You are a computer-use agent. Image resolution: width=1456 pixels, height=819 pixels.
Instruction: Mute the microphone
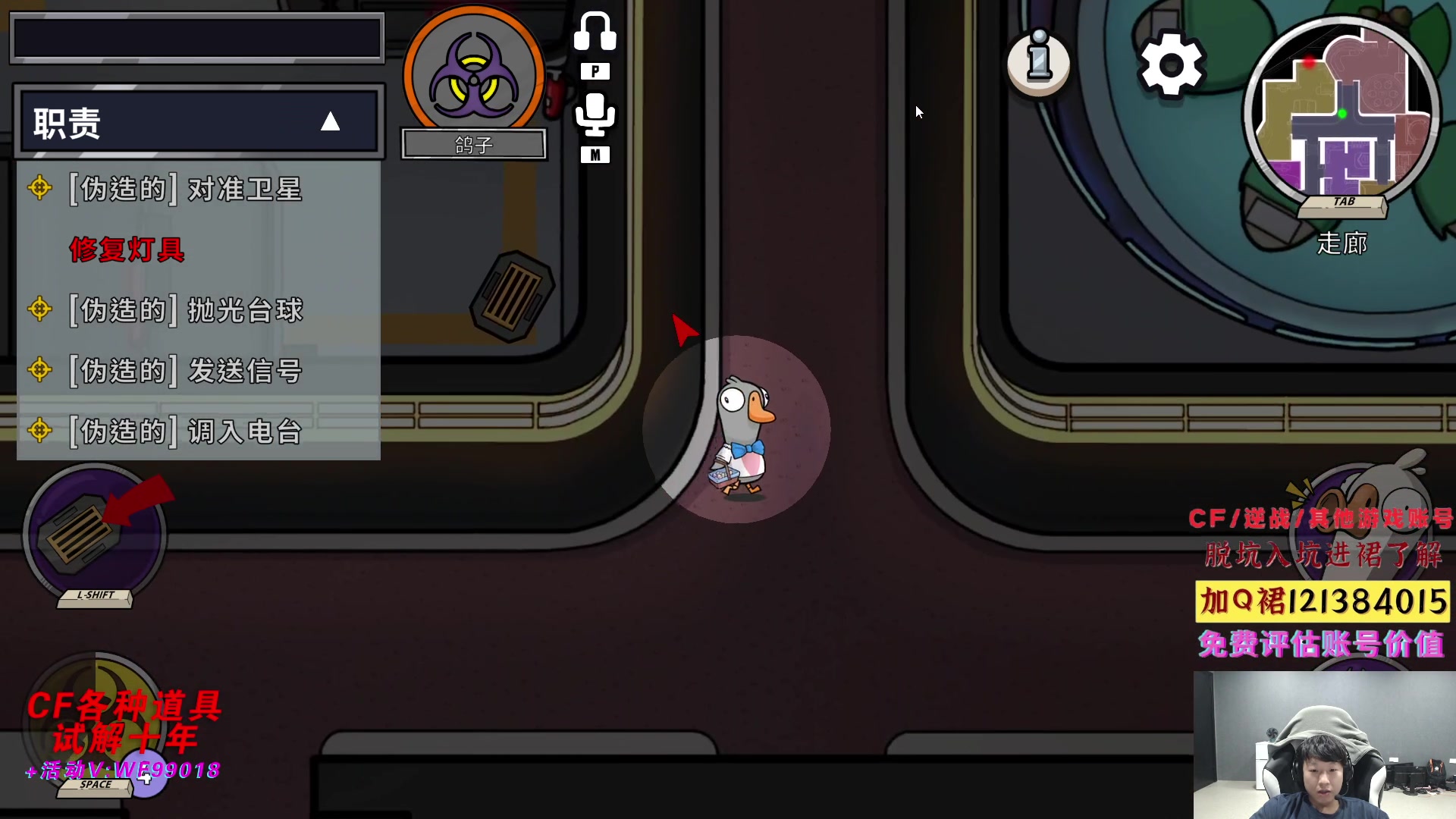tap(595, 115)
